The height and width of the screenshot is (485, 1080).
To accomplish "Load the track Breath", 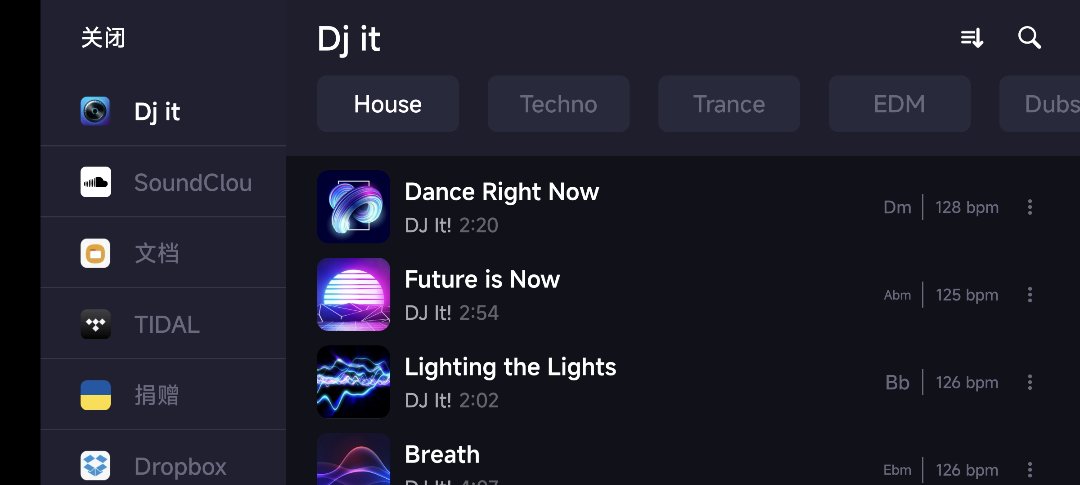I will 442,456.
